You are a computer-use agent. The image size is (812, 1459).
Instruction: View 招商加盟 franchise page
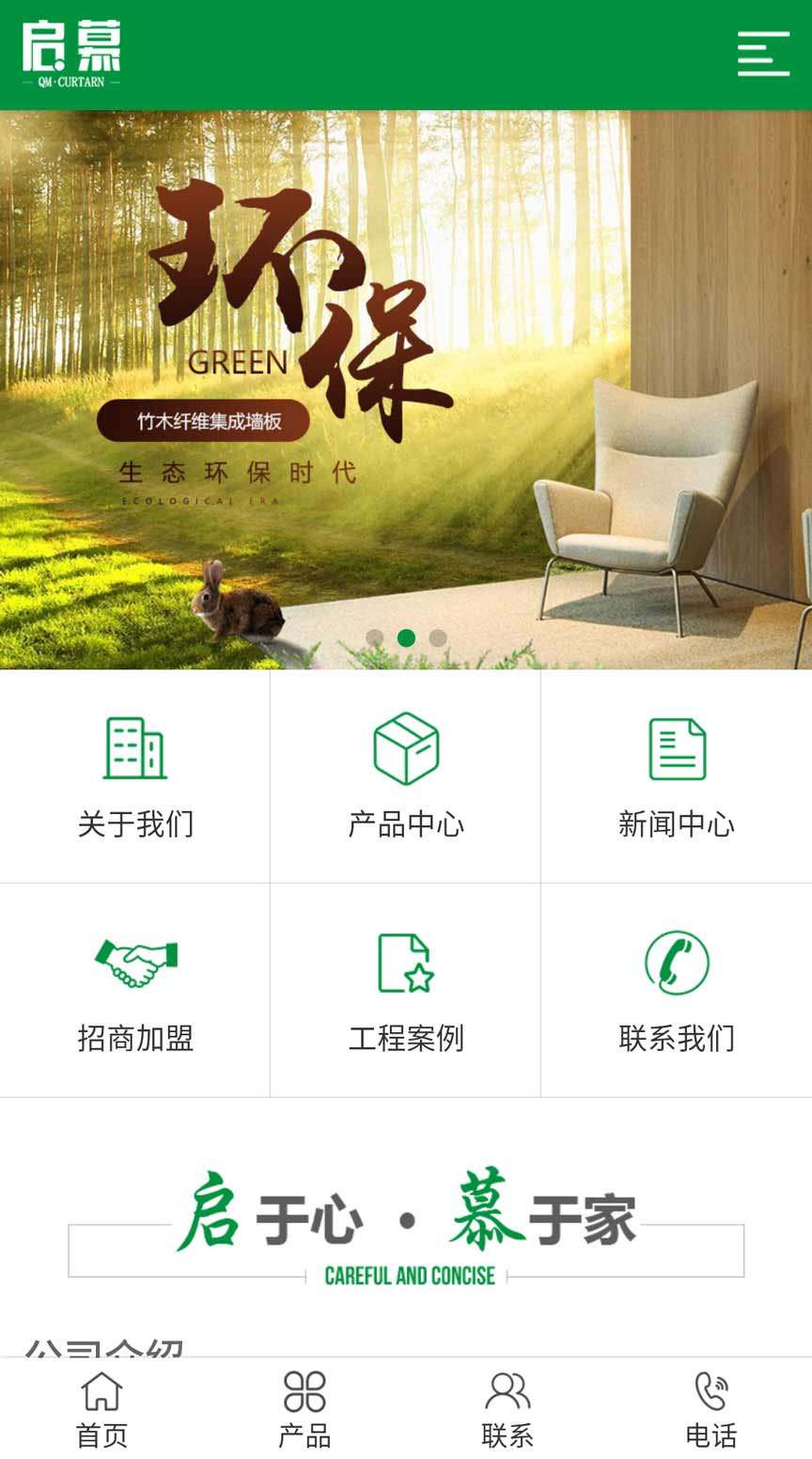(134, 990)
